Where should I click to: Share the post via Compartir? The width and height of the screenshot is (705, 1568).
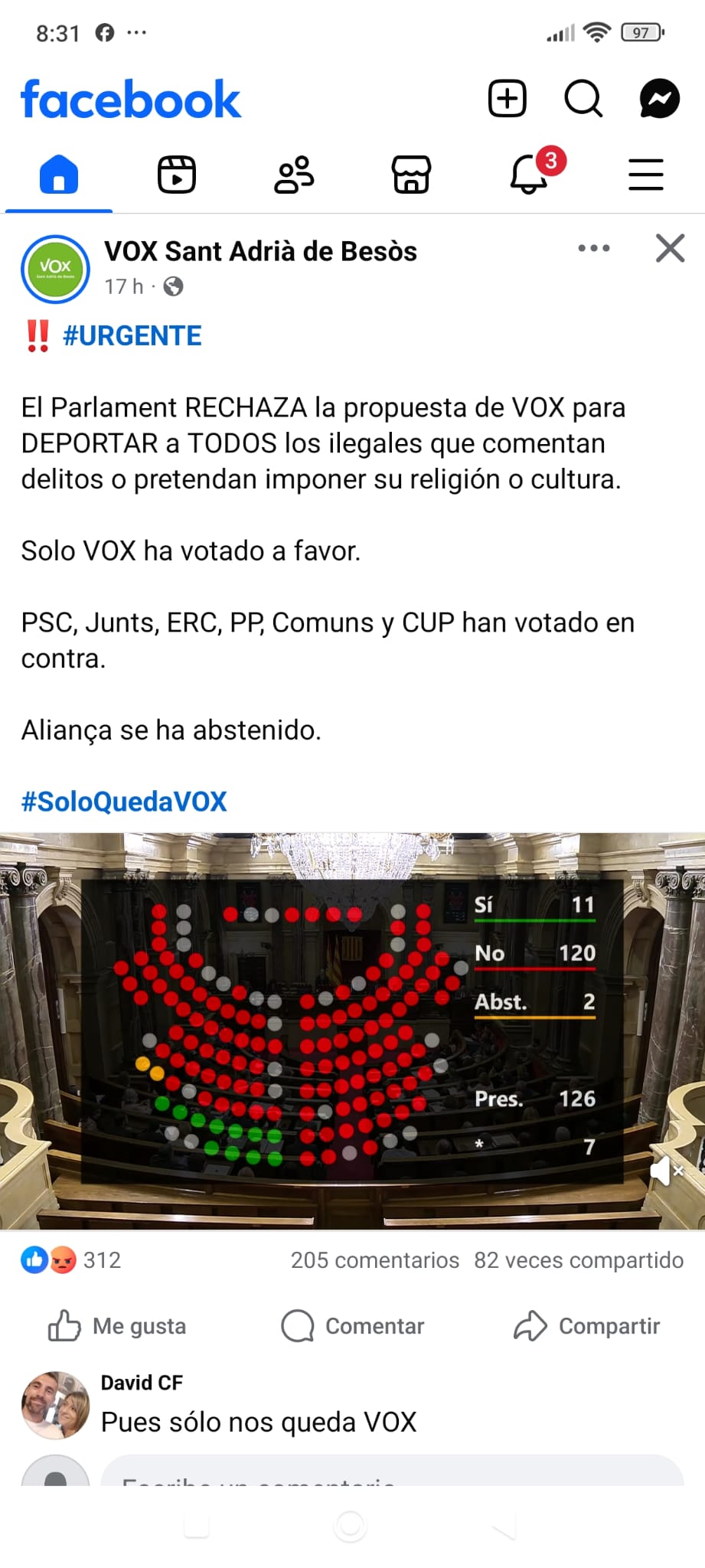tap(586, 1326)
